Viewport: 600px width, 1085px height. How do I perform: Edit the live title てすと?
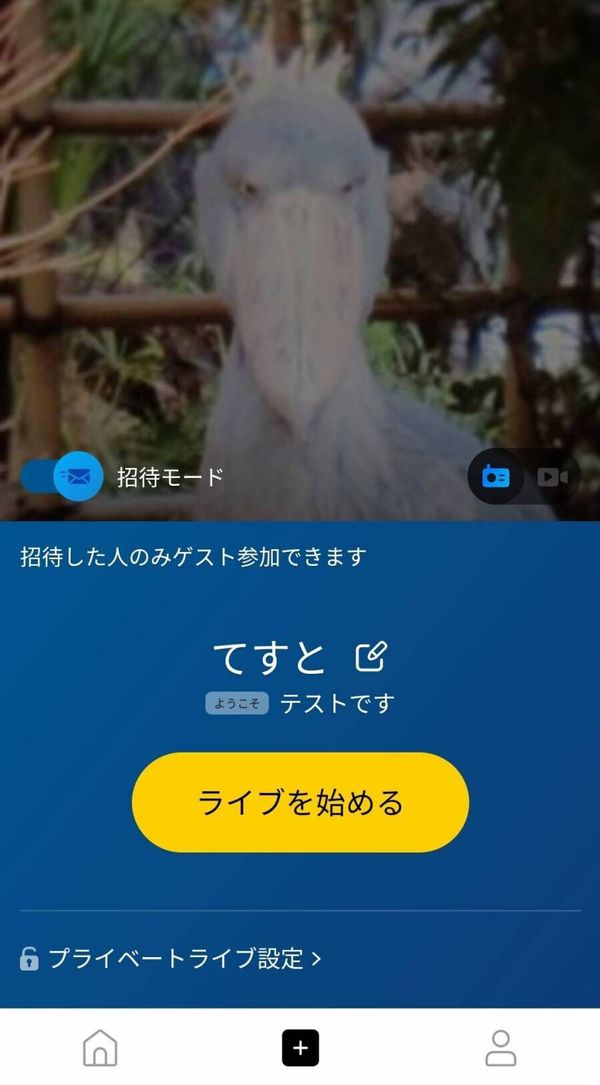pos(372,657)
